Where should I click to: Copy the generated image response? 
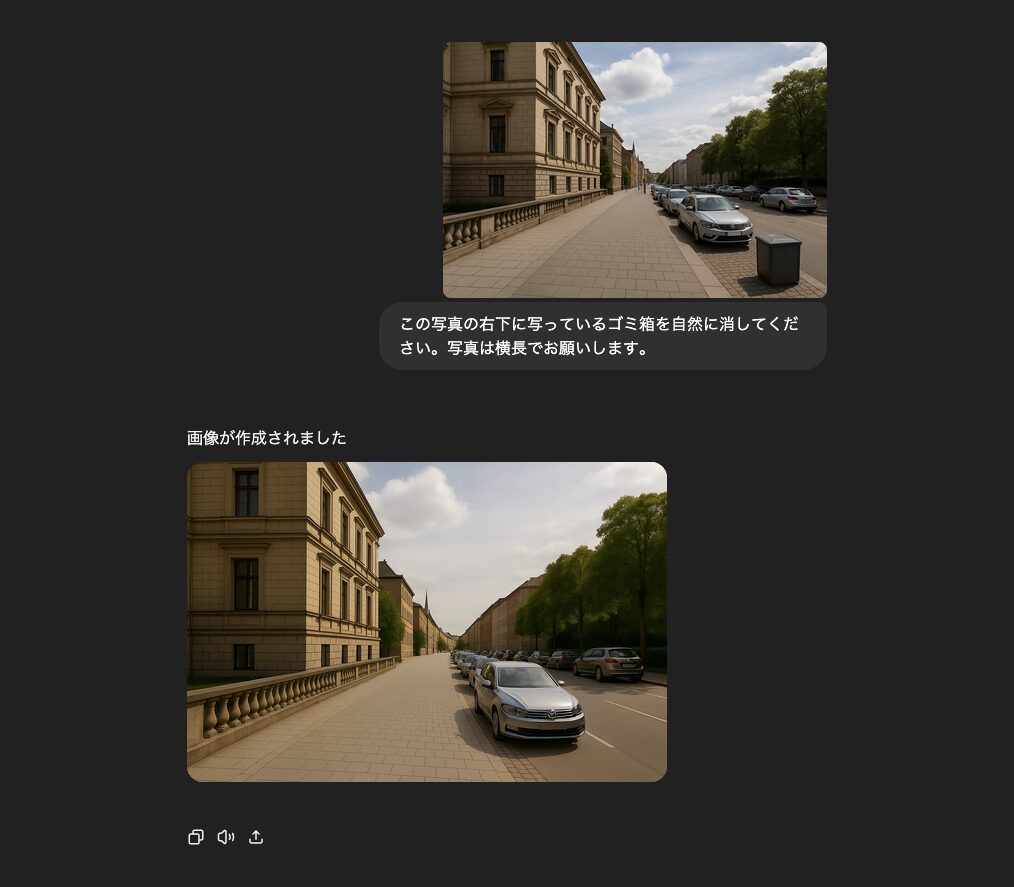[196, 837]
